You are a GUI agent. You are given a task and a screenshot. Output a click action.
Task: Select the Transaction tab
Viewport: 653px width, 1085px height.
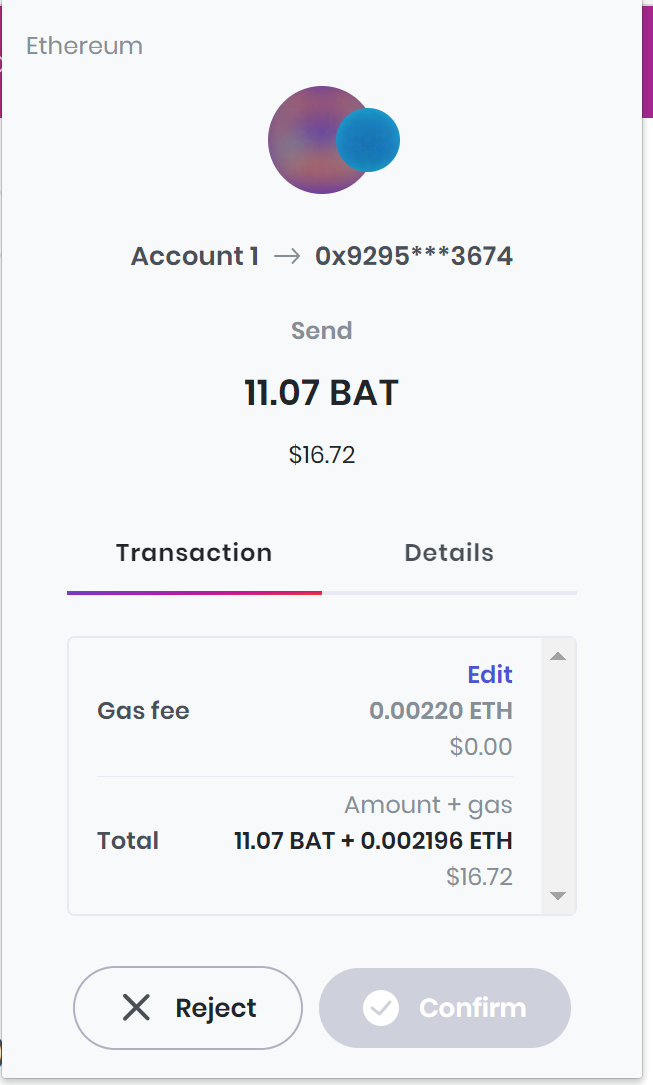click(194, 553)
